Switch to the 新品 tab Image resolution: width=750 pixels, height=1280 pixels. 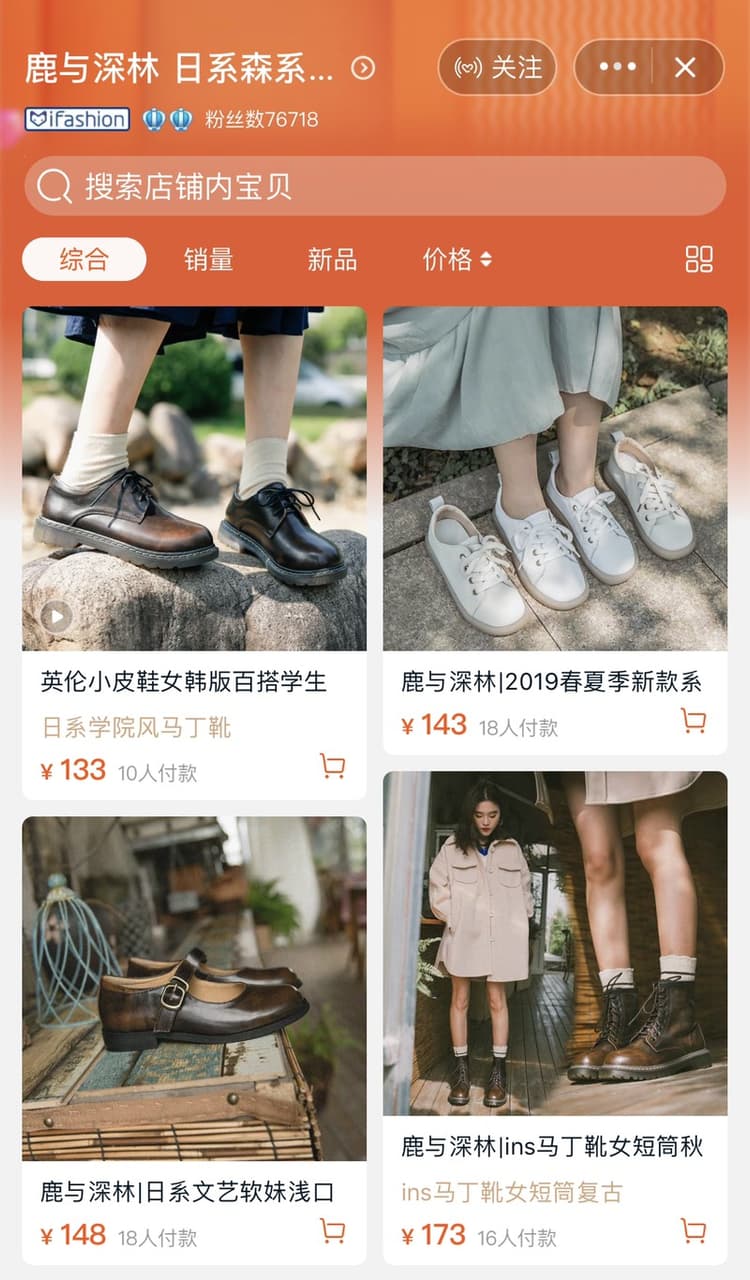coord(332,259)
